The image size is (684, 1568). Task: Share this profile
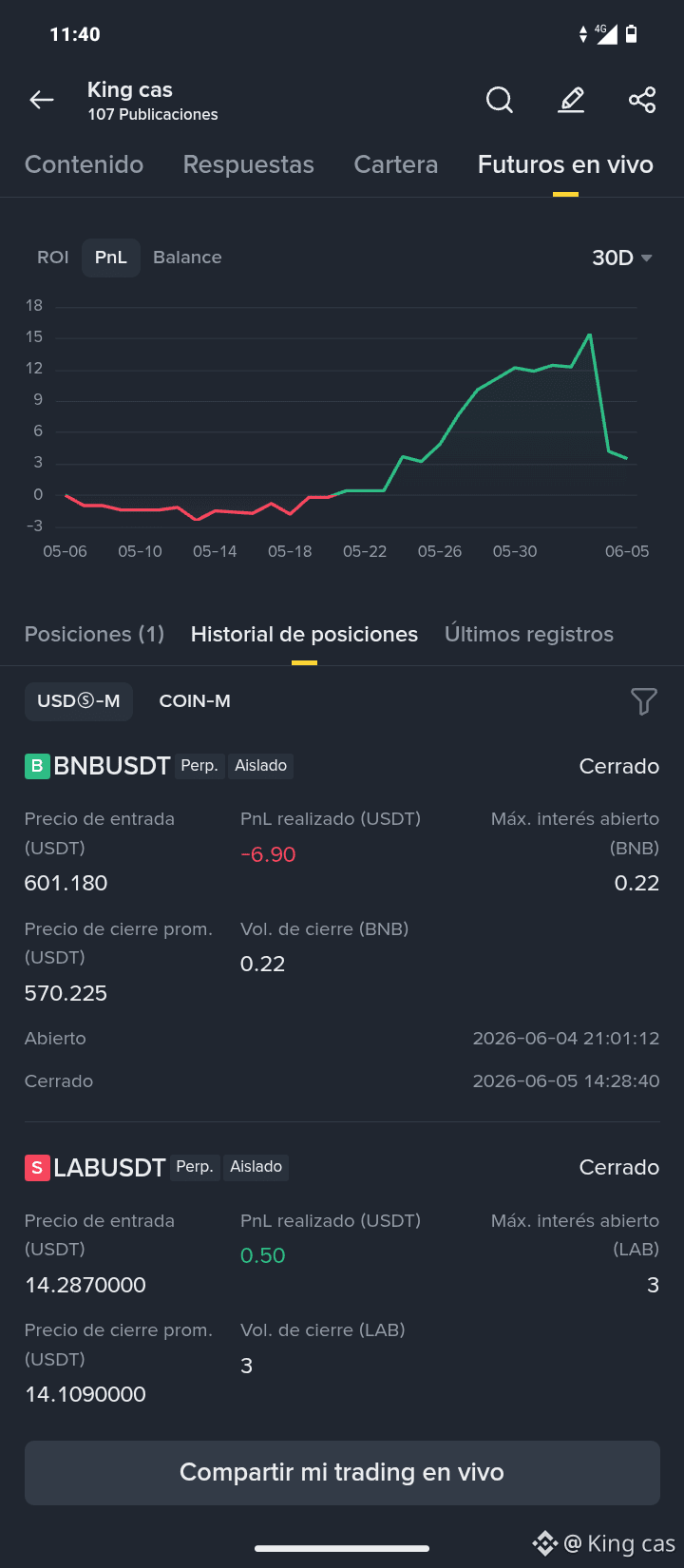[642, 100]
